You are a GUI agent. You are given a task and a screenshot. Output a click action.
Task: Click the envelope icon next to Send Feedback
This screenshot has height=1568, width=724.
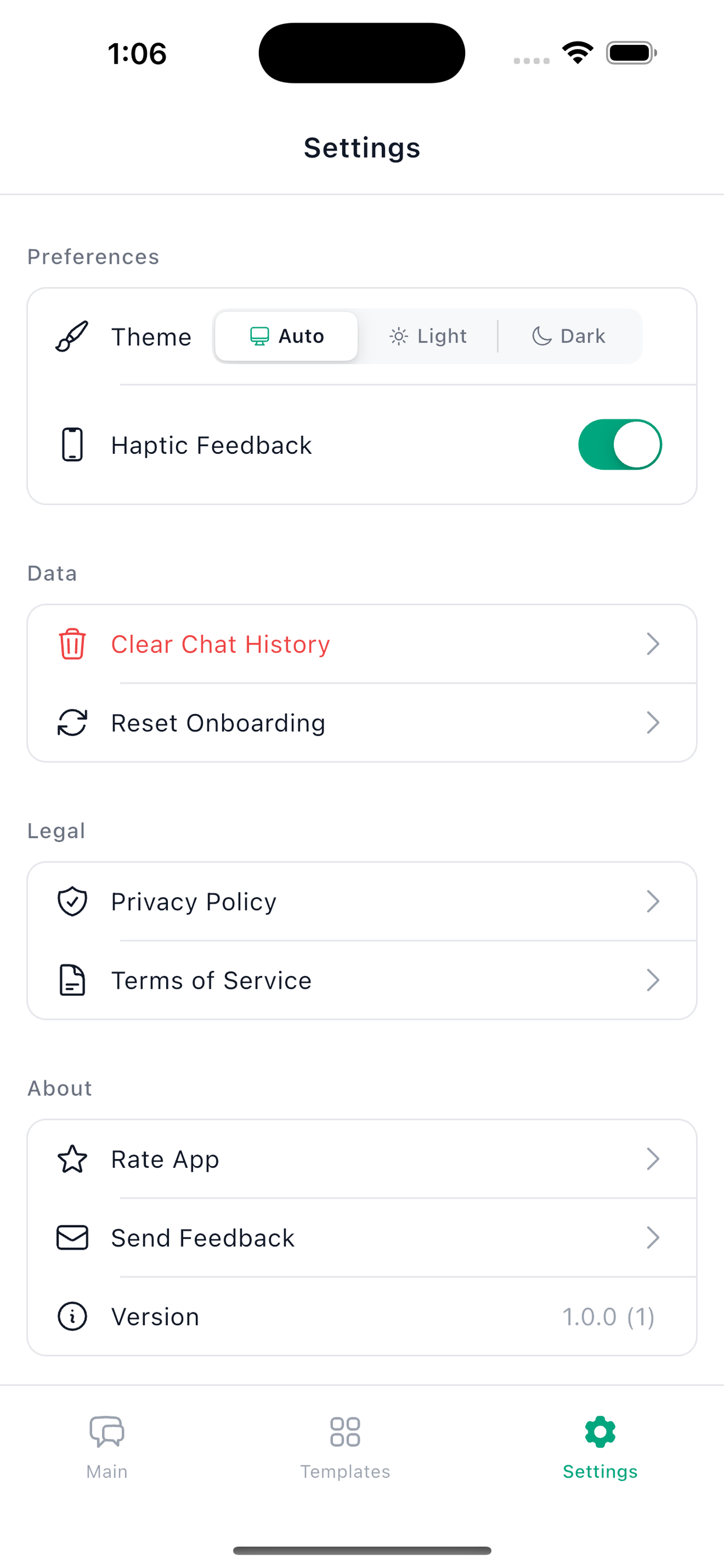(x=71, y=1237)
